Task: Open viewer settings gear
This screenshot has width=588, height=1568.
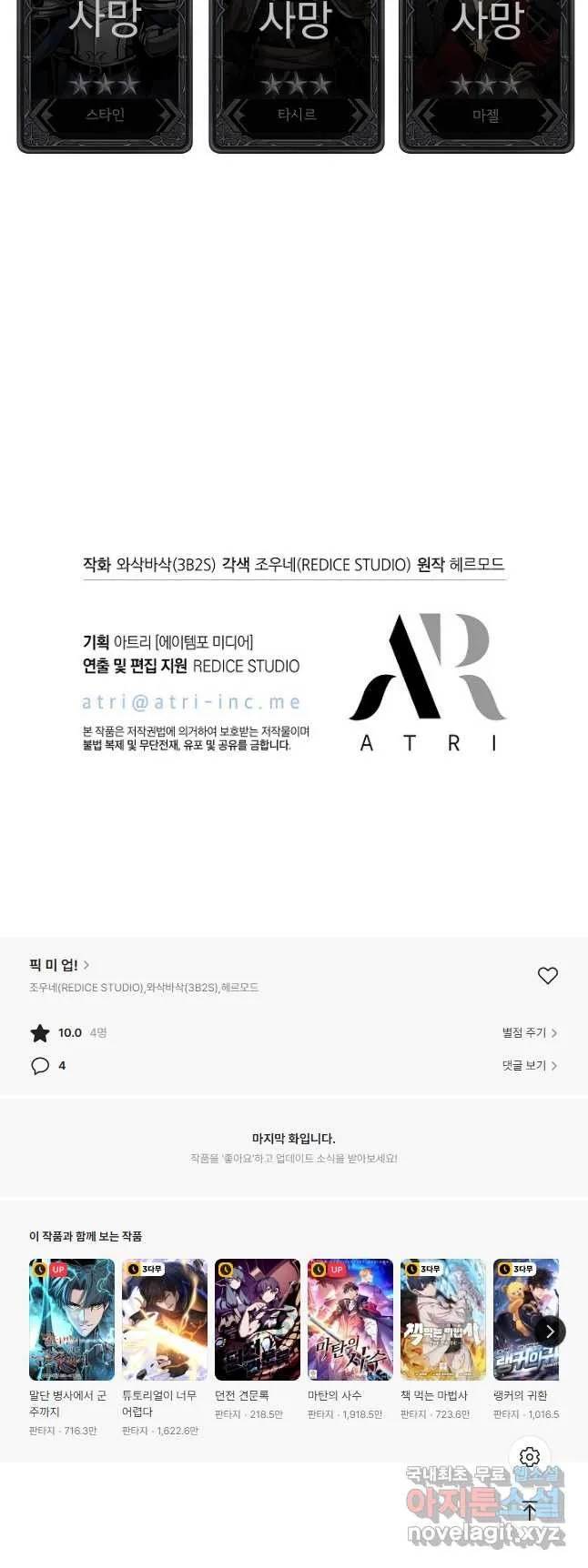Action: pyautogui.click(x=530, y=1456)
